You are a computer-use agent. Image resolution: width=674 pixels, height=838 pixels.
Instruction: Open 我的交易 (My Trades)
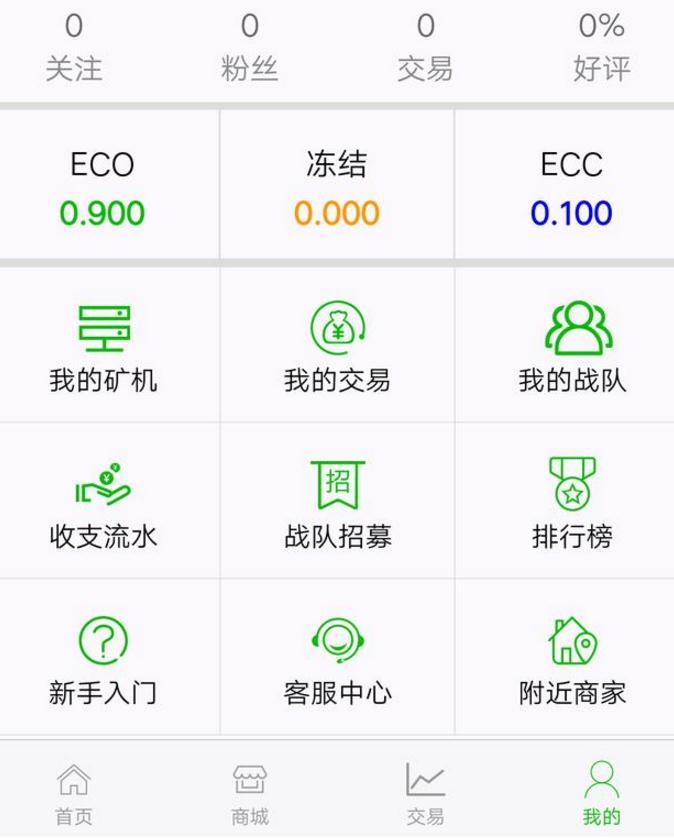(337, 345)
